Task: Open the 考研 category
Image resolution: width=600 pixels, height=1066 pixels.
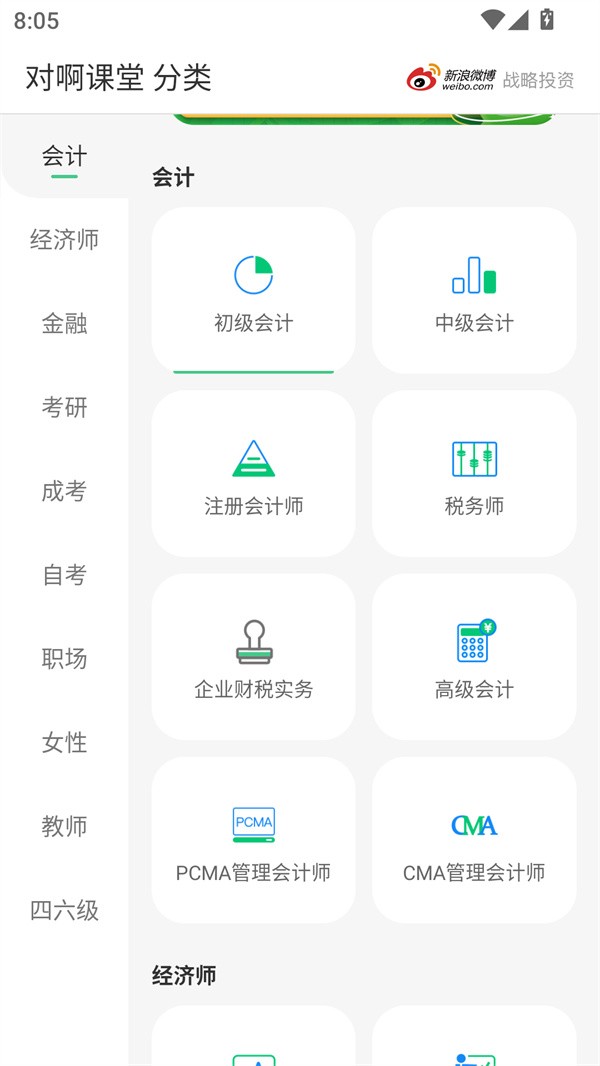Action: pos(64,408)
